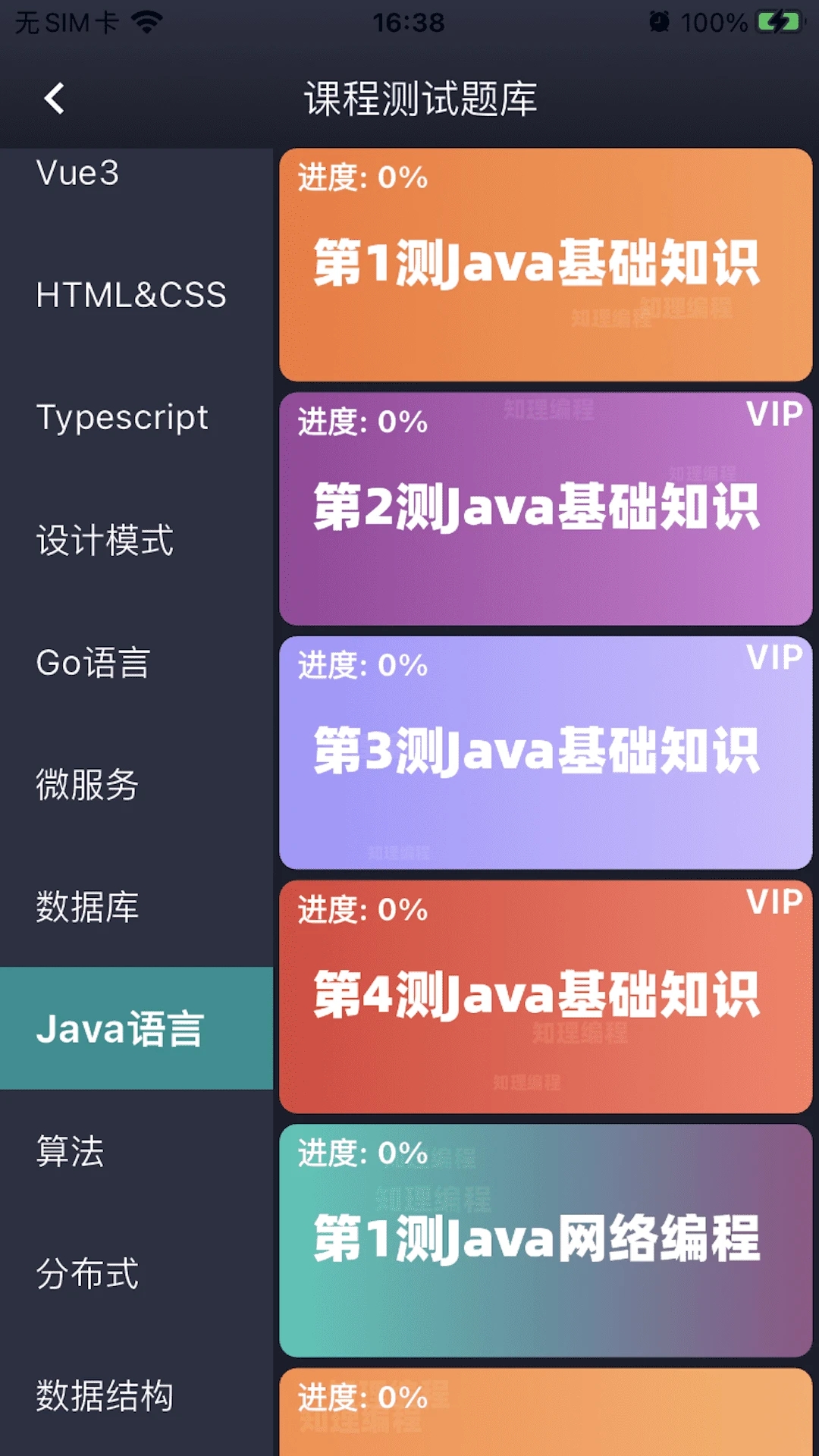Tap the highlighted Java语言 category

120,1029
